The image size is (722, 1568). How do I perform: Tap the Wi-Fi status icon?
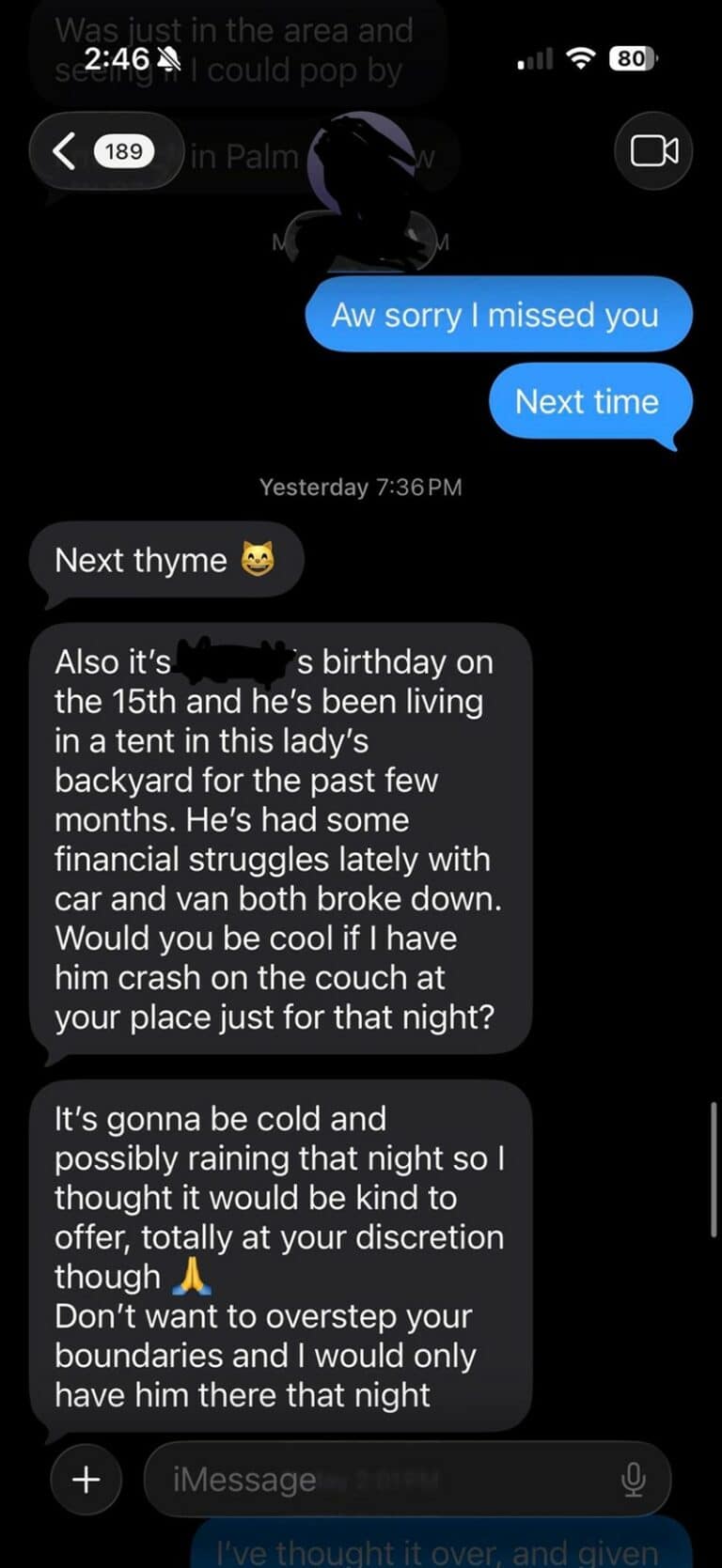click(x=580, y=58)
